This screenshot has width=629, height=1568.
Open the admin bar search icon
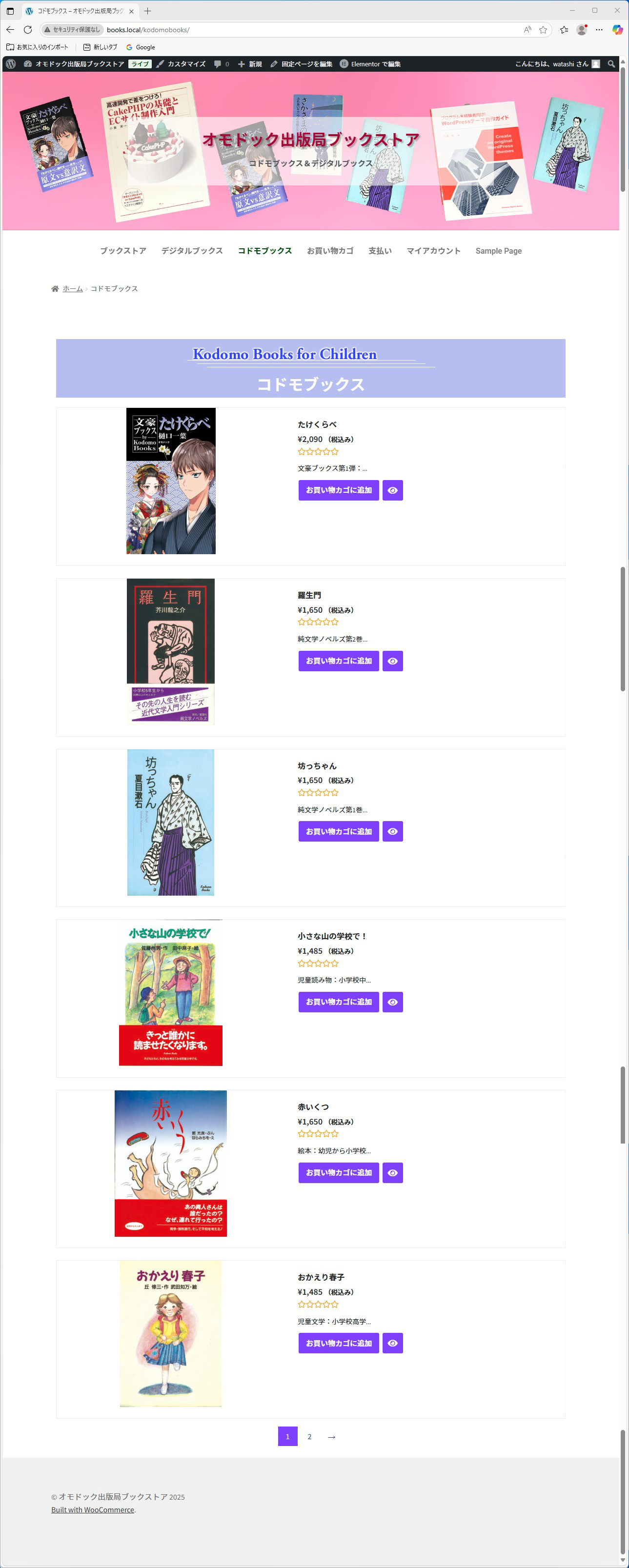click(x=611, y=64)
